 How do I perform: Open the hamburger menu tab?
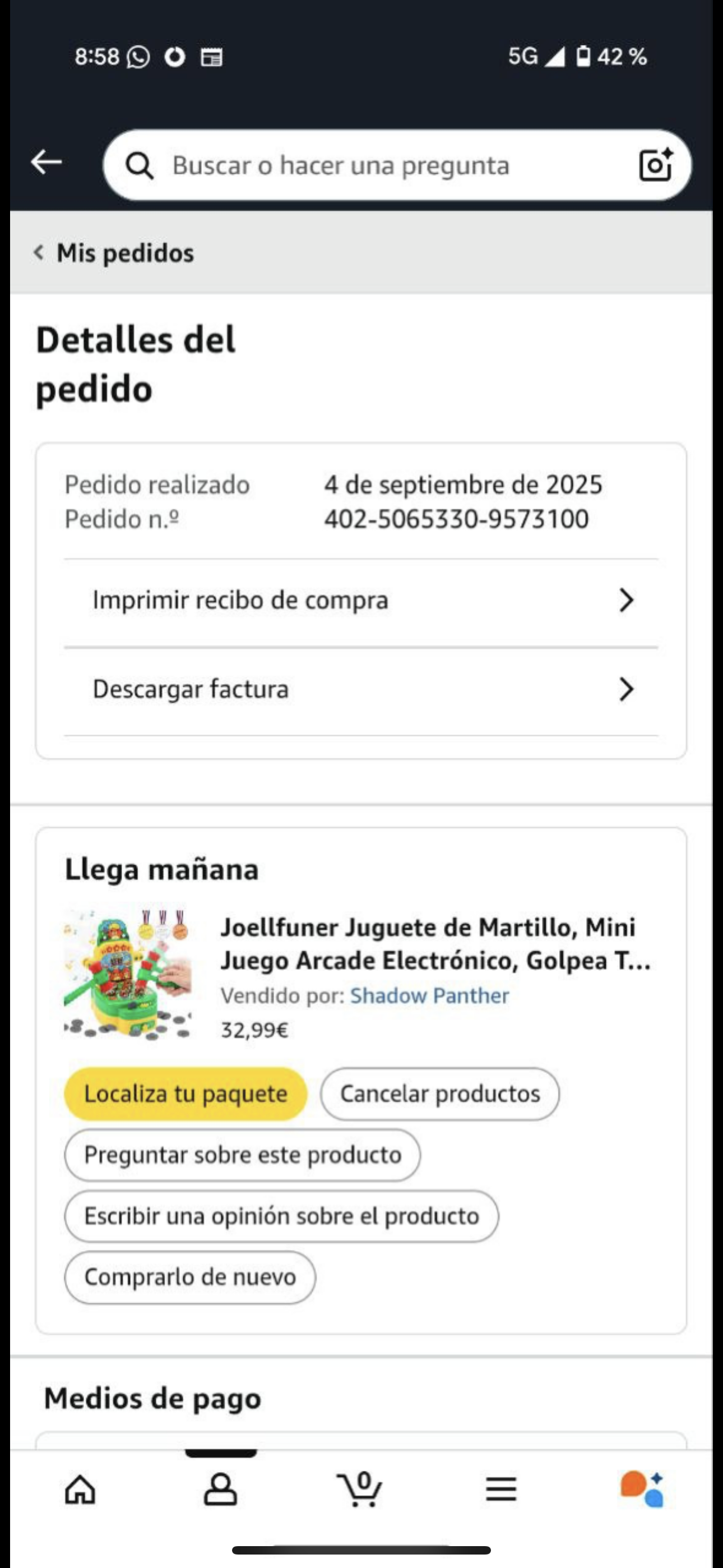point(501,1489)
